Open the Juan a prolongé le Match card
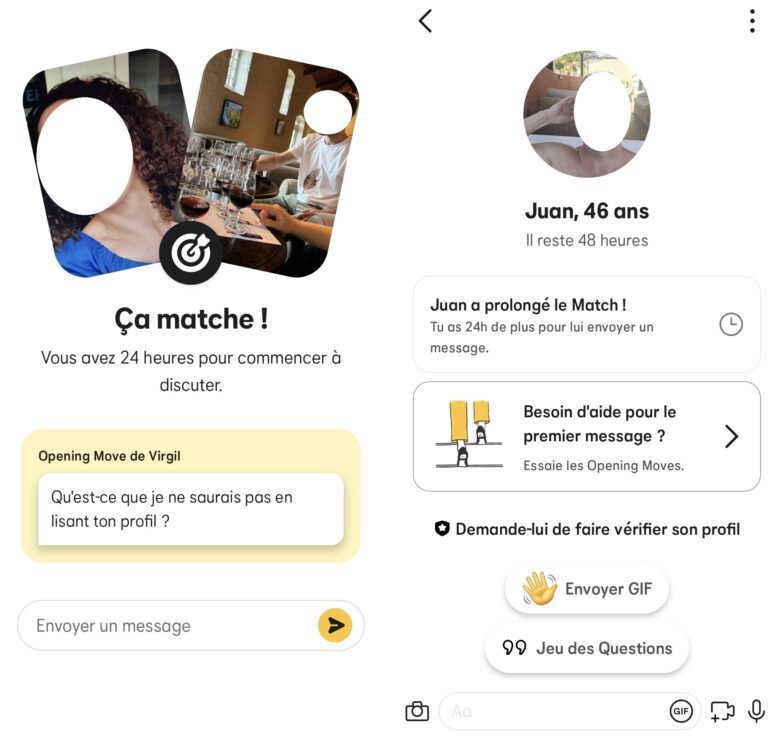 587,325
